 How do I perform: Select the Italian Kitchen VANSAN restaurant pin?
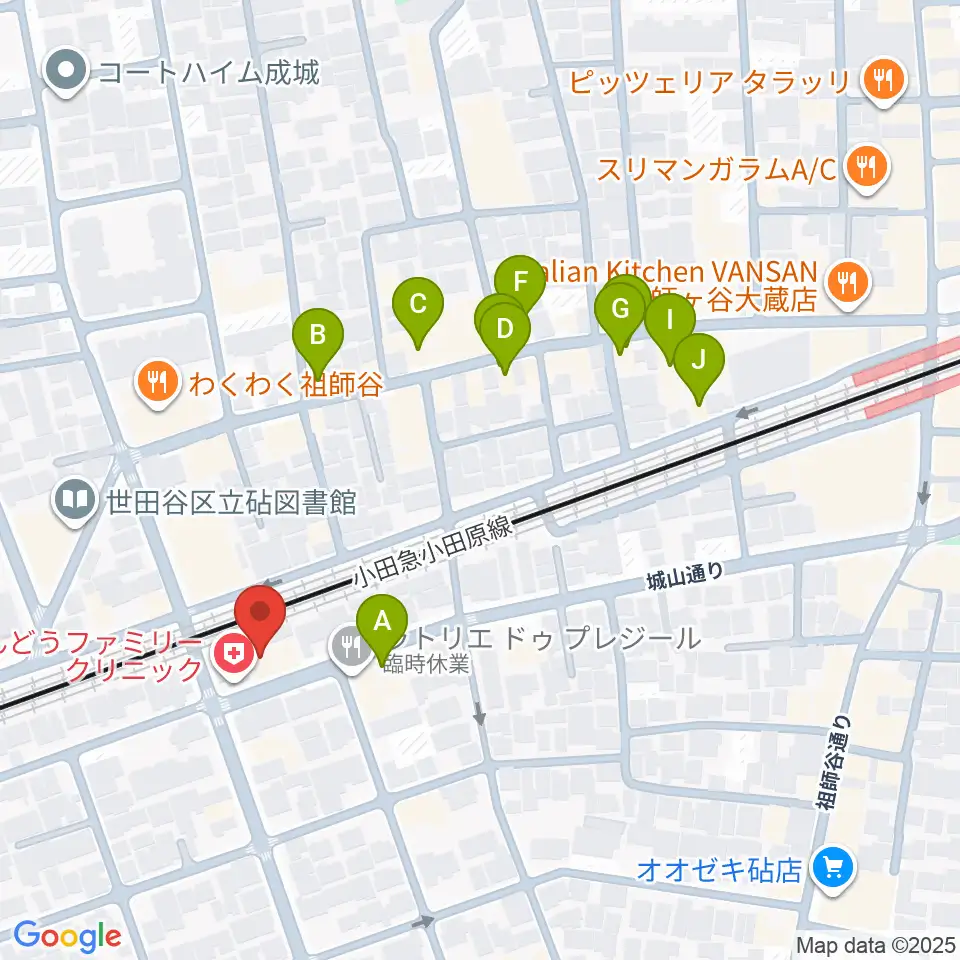[x=848, y=284]
